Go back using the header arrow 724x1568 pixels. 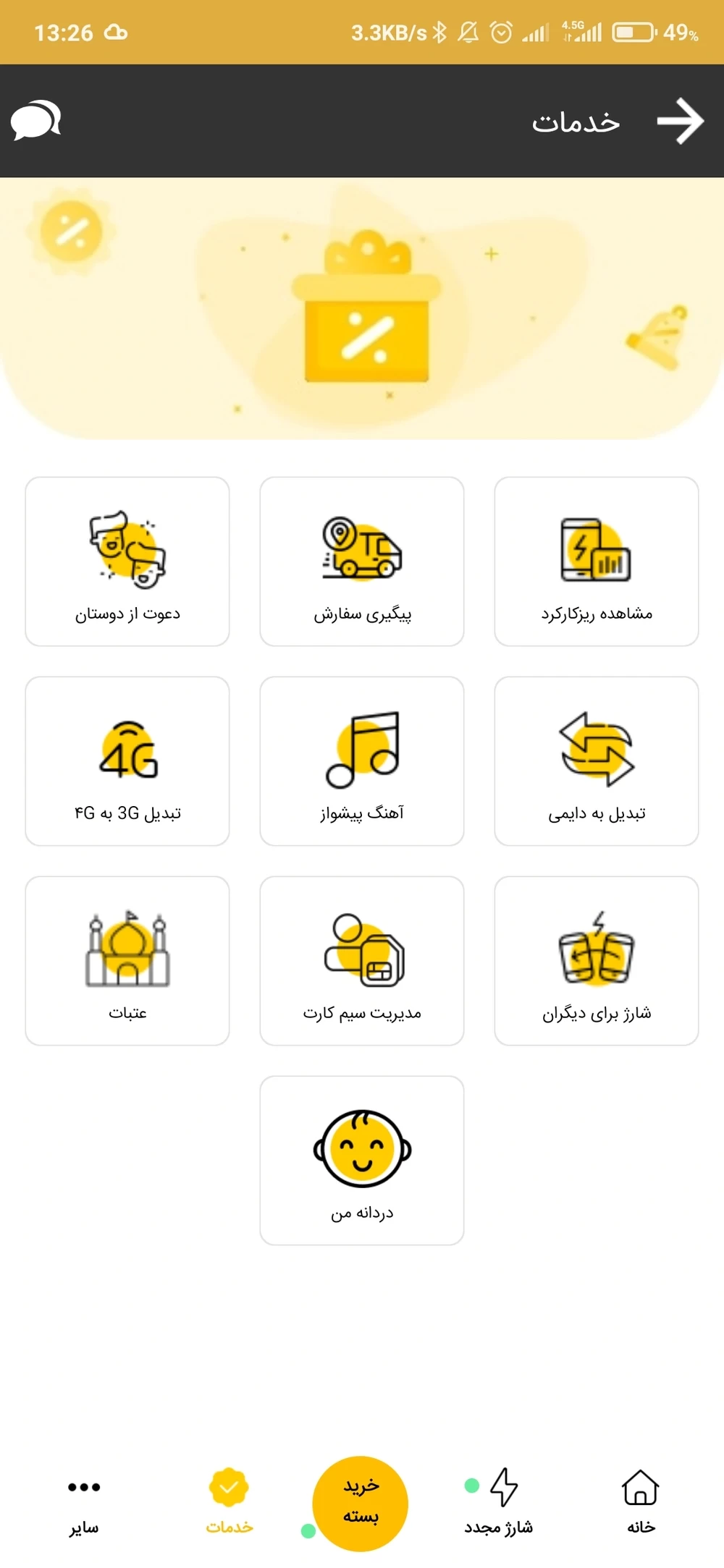(680, 121)
